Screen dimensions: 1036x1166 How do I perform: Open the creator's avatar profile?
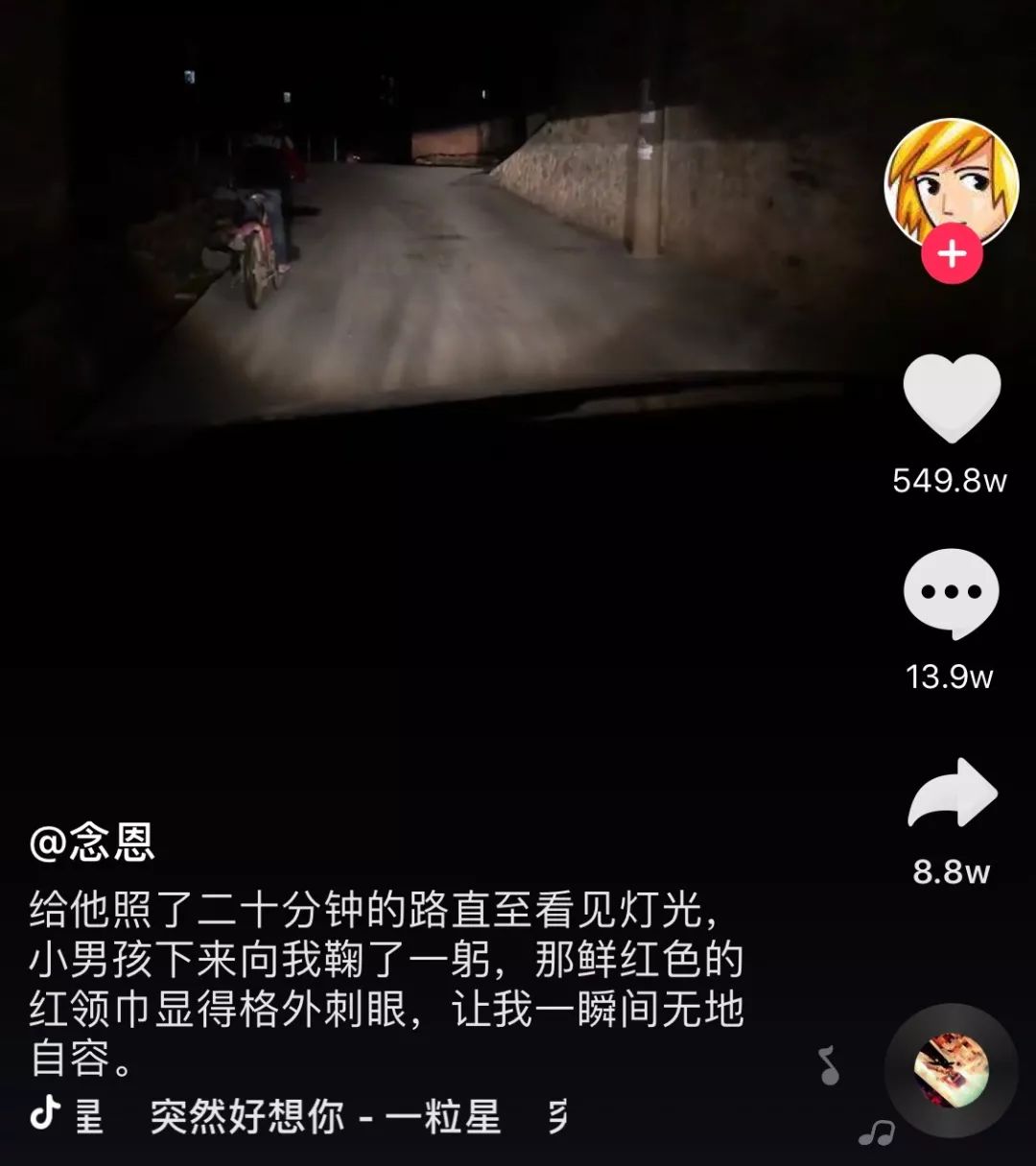coord(951,179)
